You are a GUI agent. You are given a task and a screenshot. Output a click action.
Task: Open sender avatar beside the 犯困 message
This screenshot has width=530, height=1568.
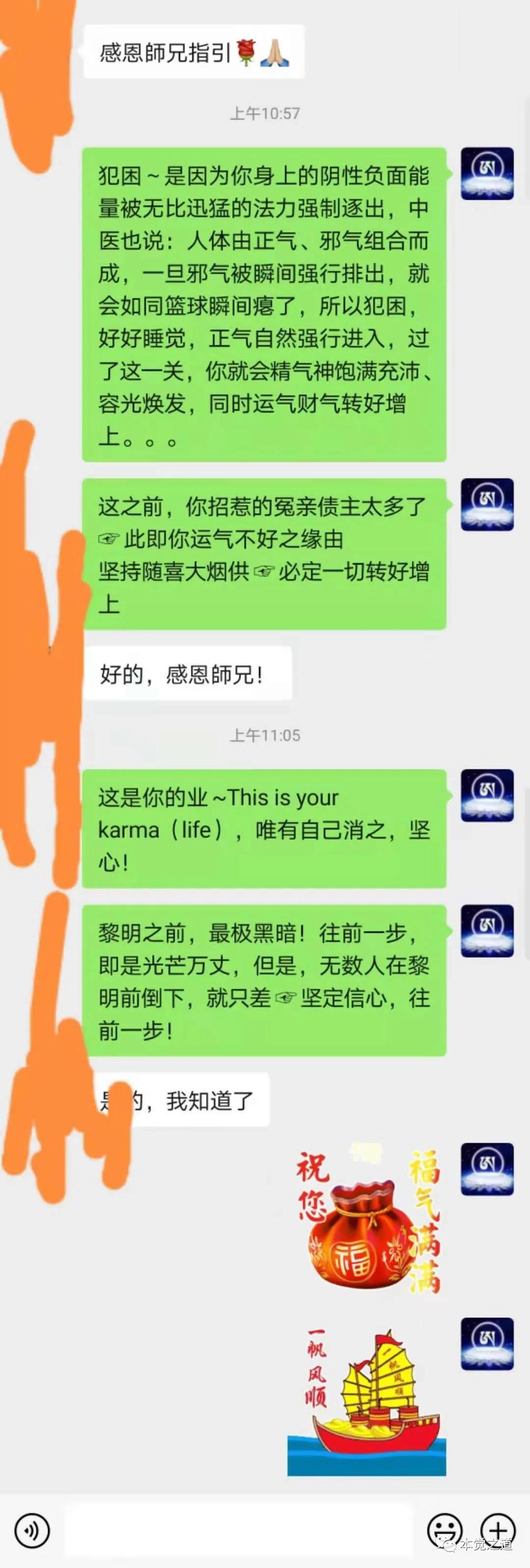click(487, 174)
